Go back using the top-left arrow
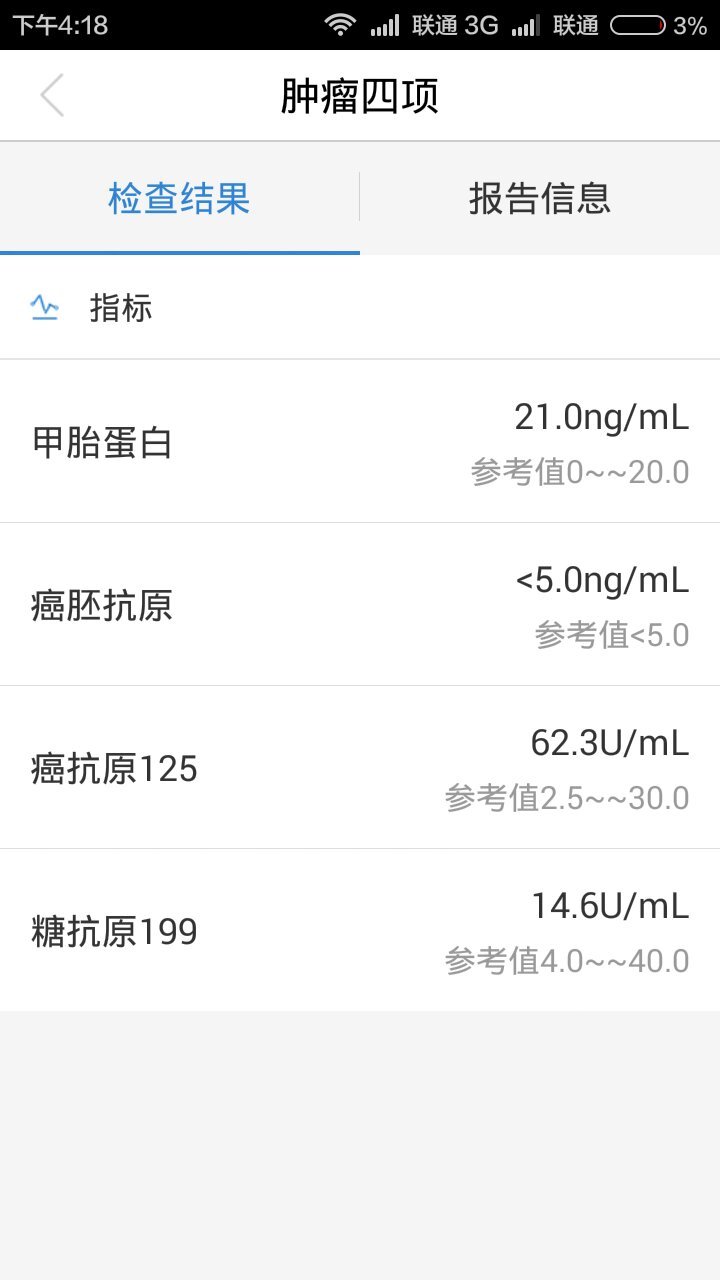 pos(52,96)
